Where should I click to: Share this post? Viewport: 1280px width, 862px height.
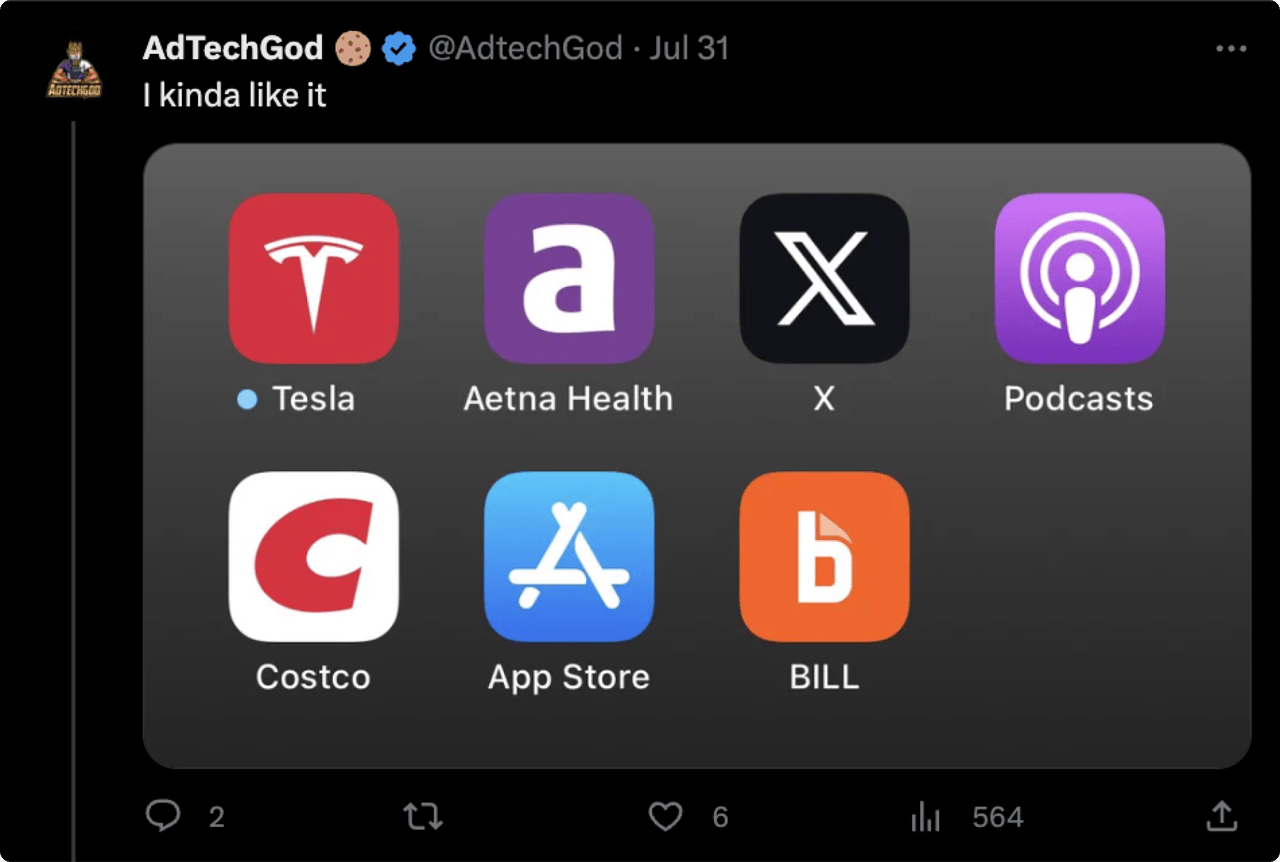tap(1220, 816)
